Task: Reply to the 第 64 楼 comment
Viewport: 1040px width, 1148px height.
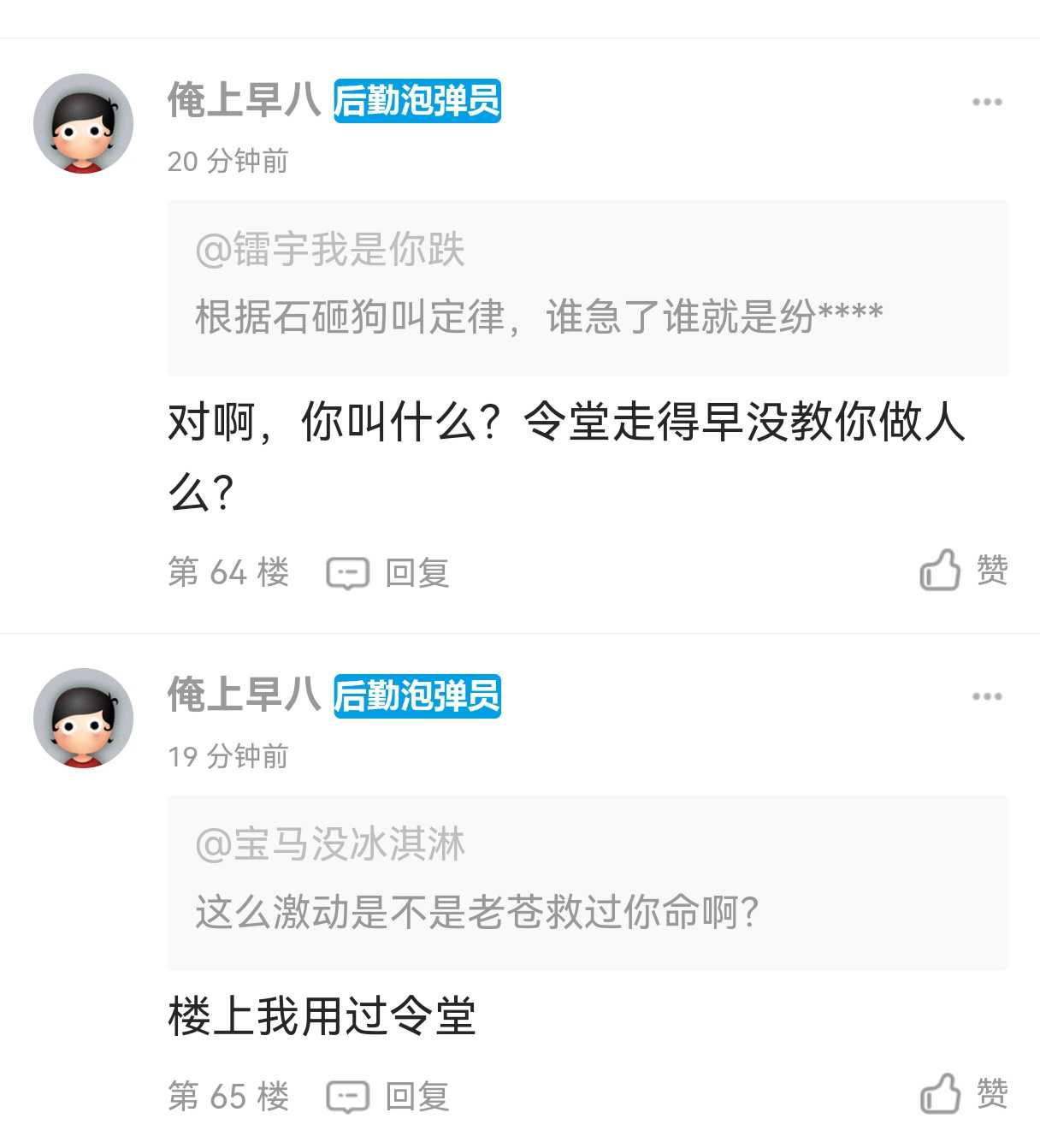Action: pyautogui.click(x=388, y=572)
